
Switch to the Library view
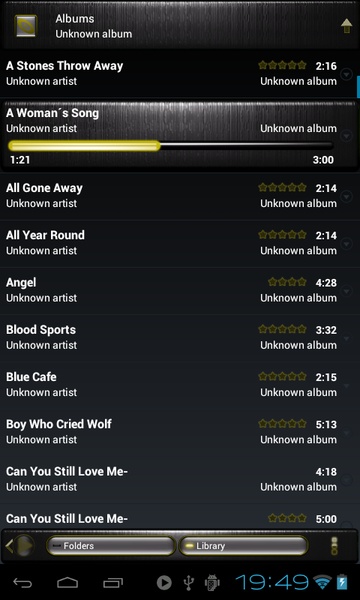(x=244, y=546)
